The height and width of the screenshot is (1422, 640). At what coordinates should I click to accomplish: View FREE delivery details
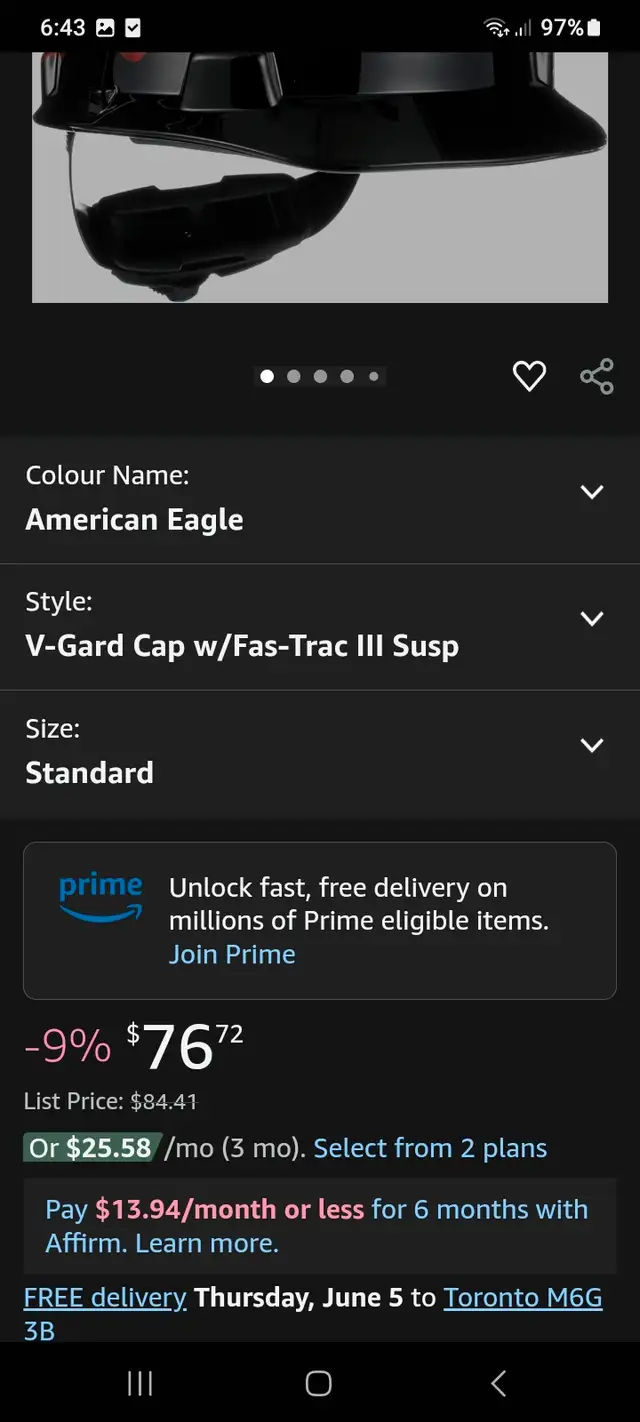click(x=105, y=1297)
